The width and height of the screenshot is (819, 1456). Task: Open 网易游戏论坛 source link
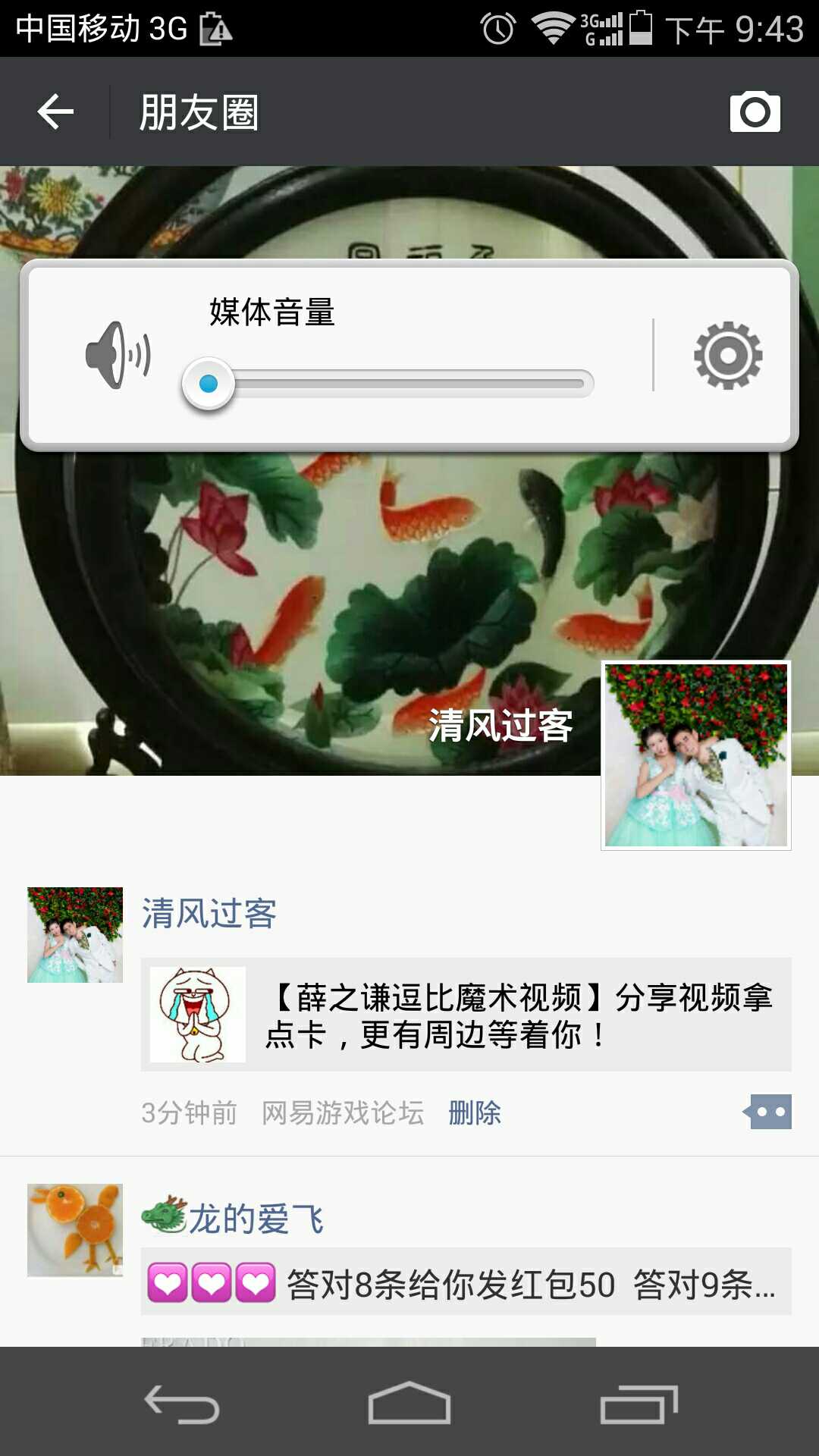pyautogui.click(x=343, y=1113)
